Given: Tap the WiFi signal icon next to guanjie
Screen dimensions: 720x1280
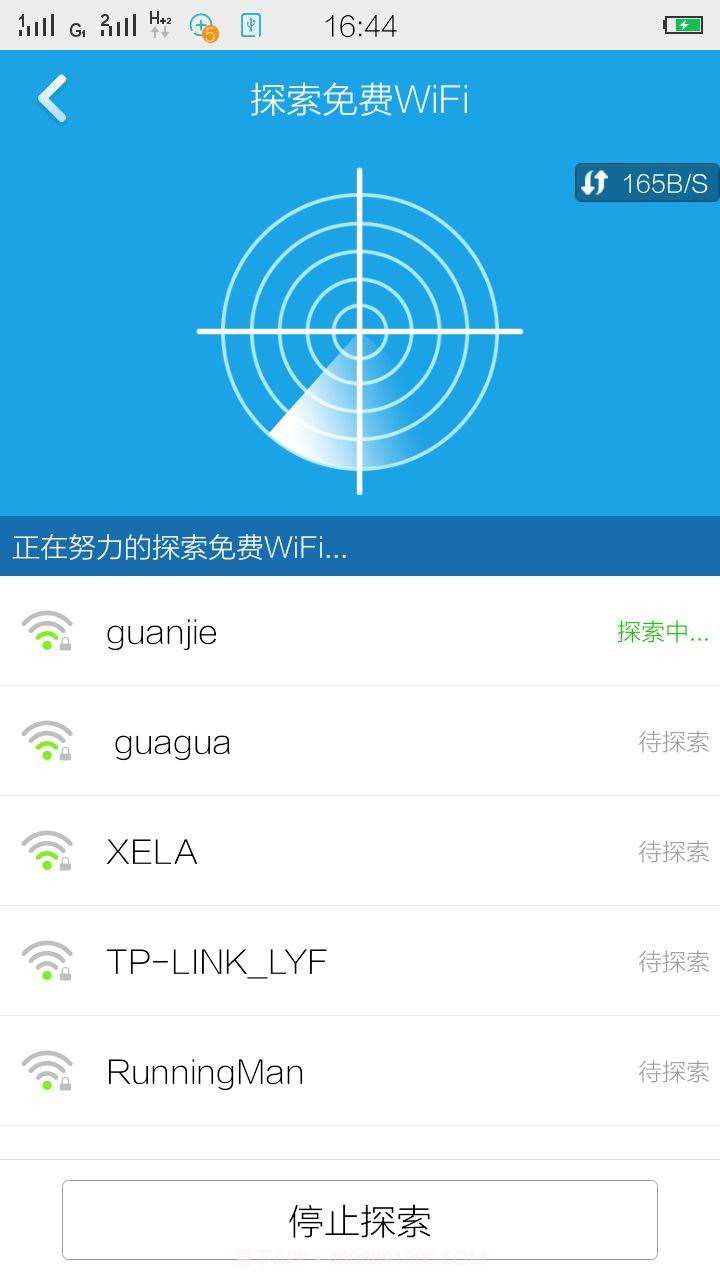Looking at the screenshot, I should point(46,632).
